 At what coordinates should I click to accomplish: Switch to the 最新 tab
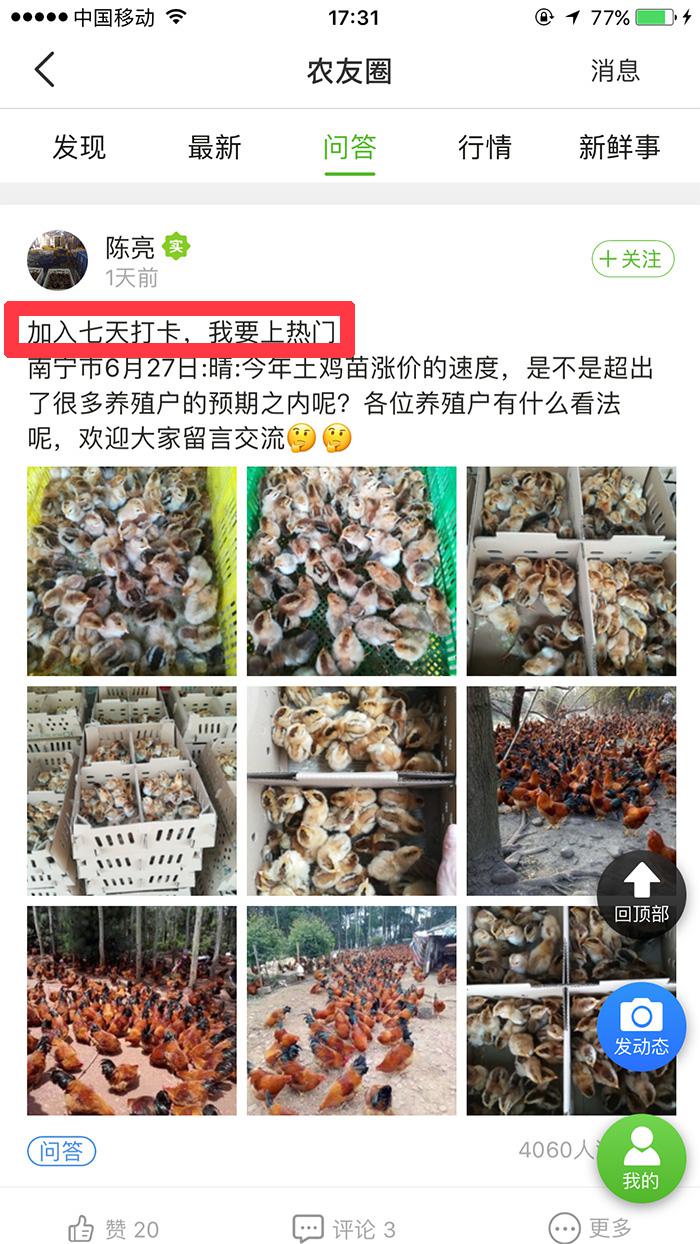(214, 147)
